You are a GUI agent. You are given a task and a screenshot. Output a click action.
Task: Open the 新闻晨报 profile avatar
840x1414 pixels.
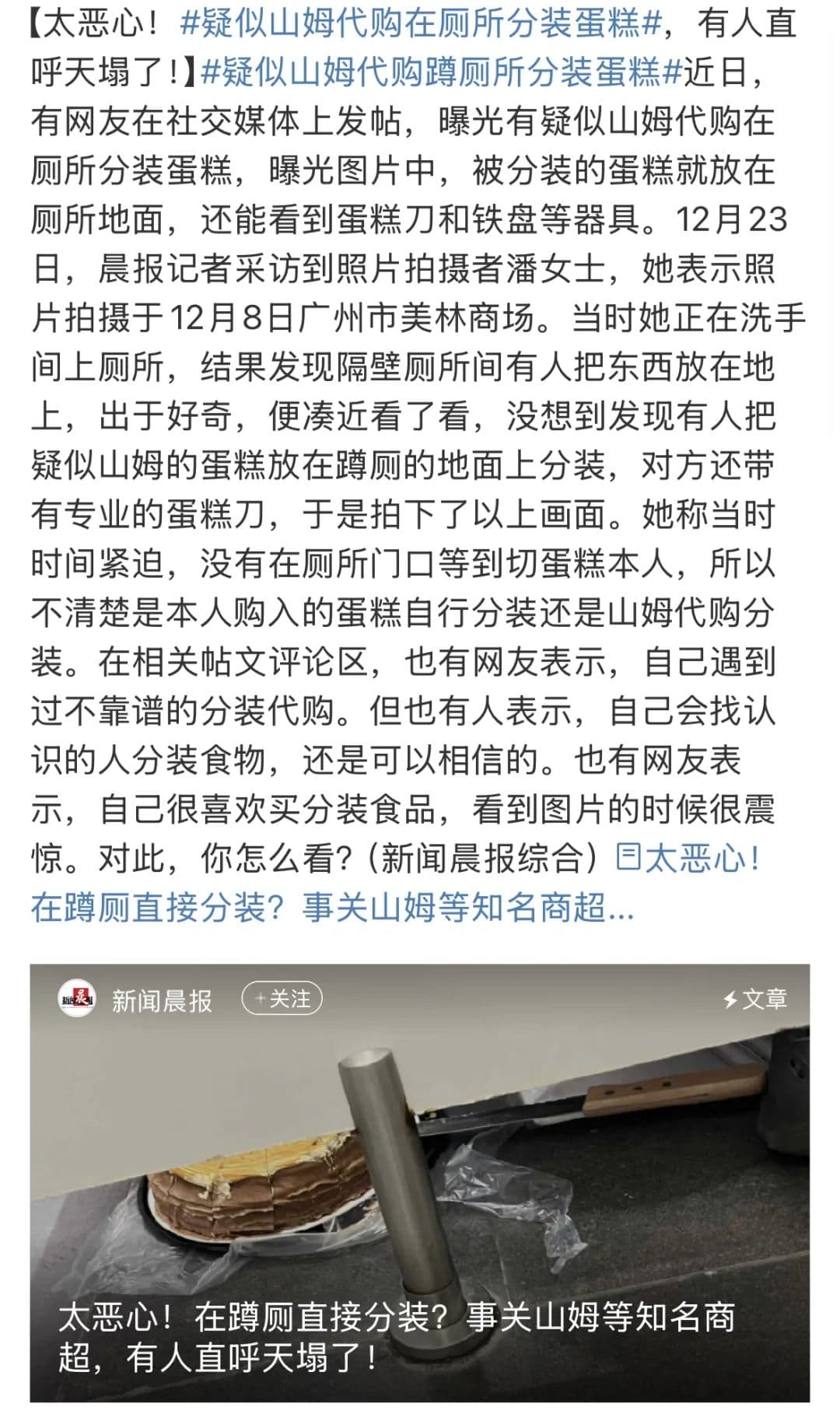[76, 999]
